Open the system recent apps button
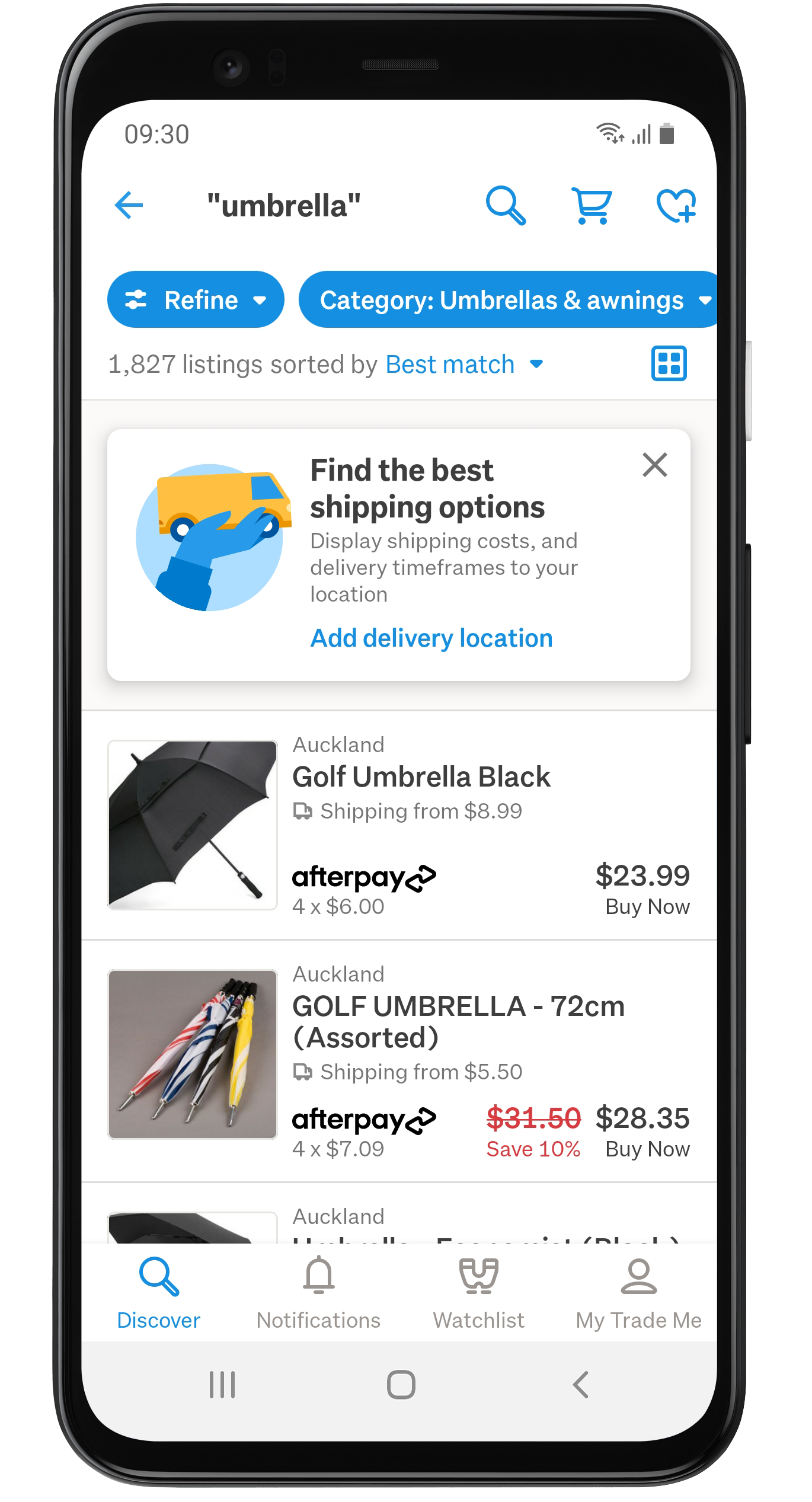This screenshot has width=812, height=1502. click(x=222, y=1385)
